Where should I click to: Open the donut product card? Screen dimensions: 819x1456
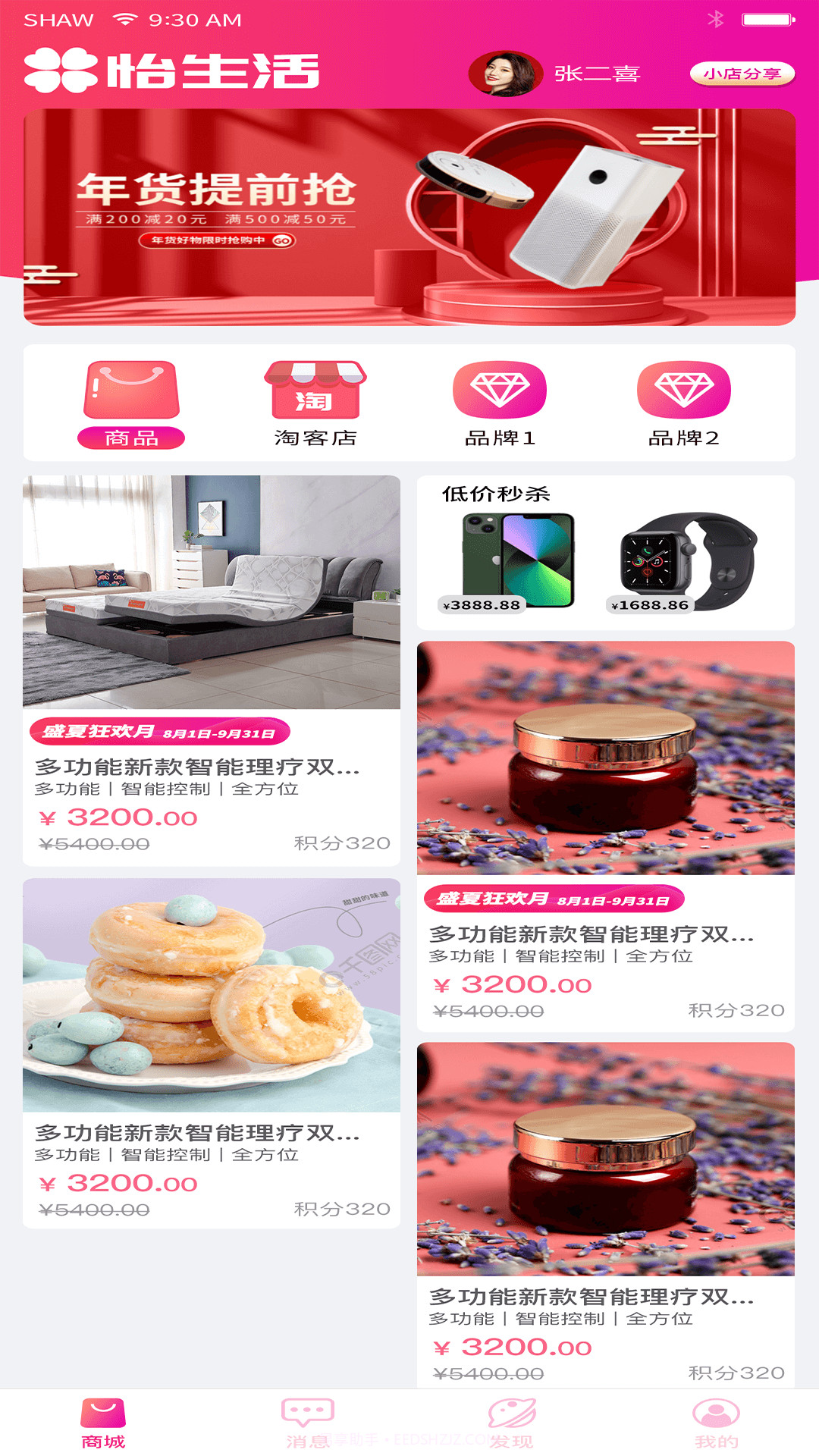212,1053
